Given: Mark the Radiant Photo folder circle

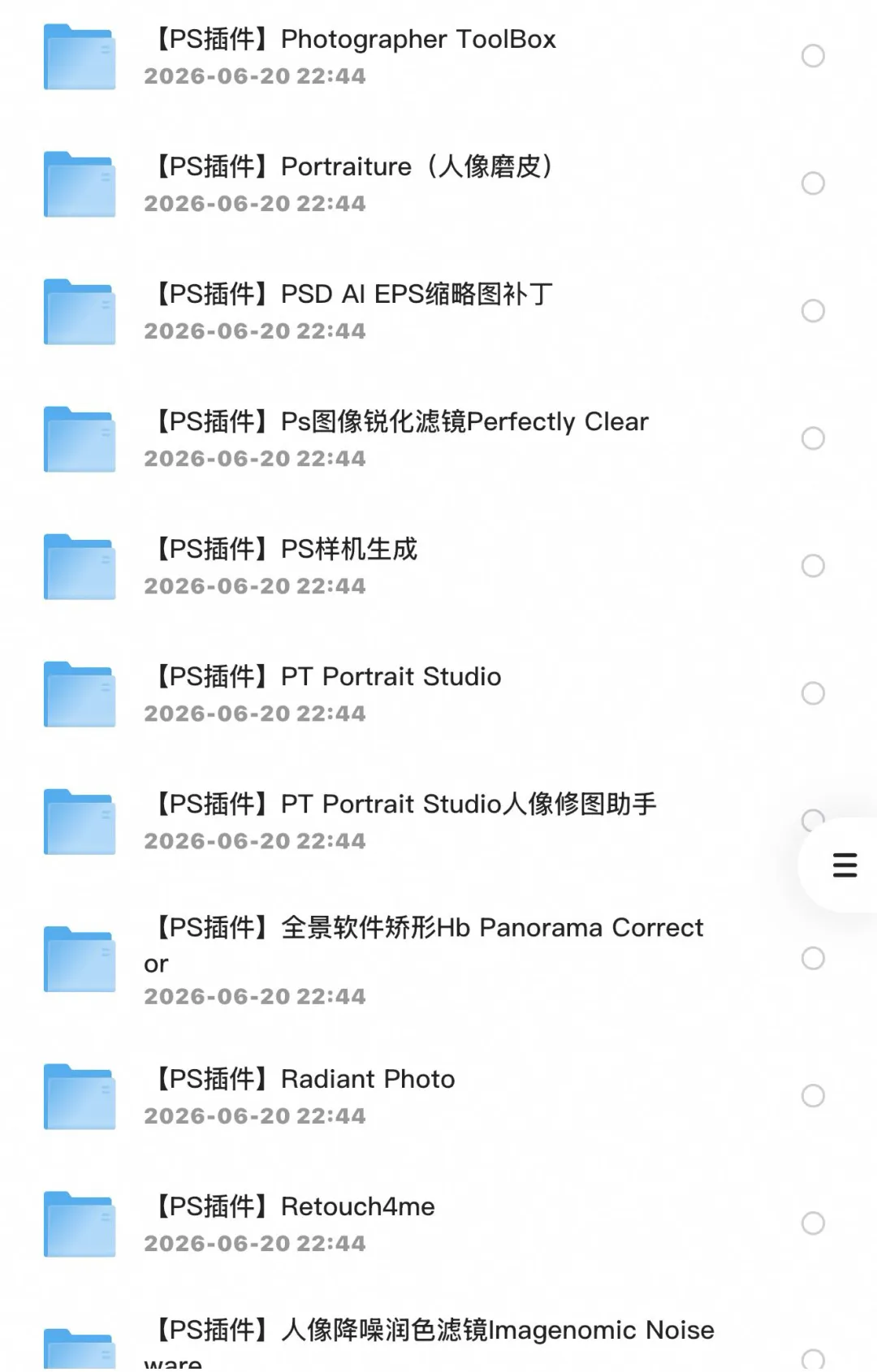Looking at the screenshot, I should 813,1096.
